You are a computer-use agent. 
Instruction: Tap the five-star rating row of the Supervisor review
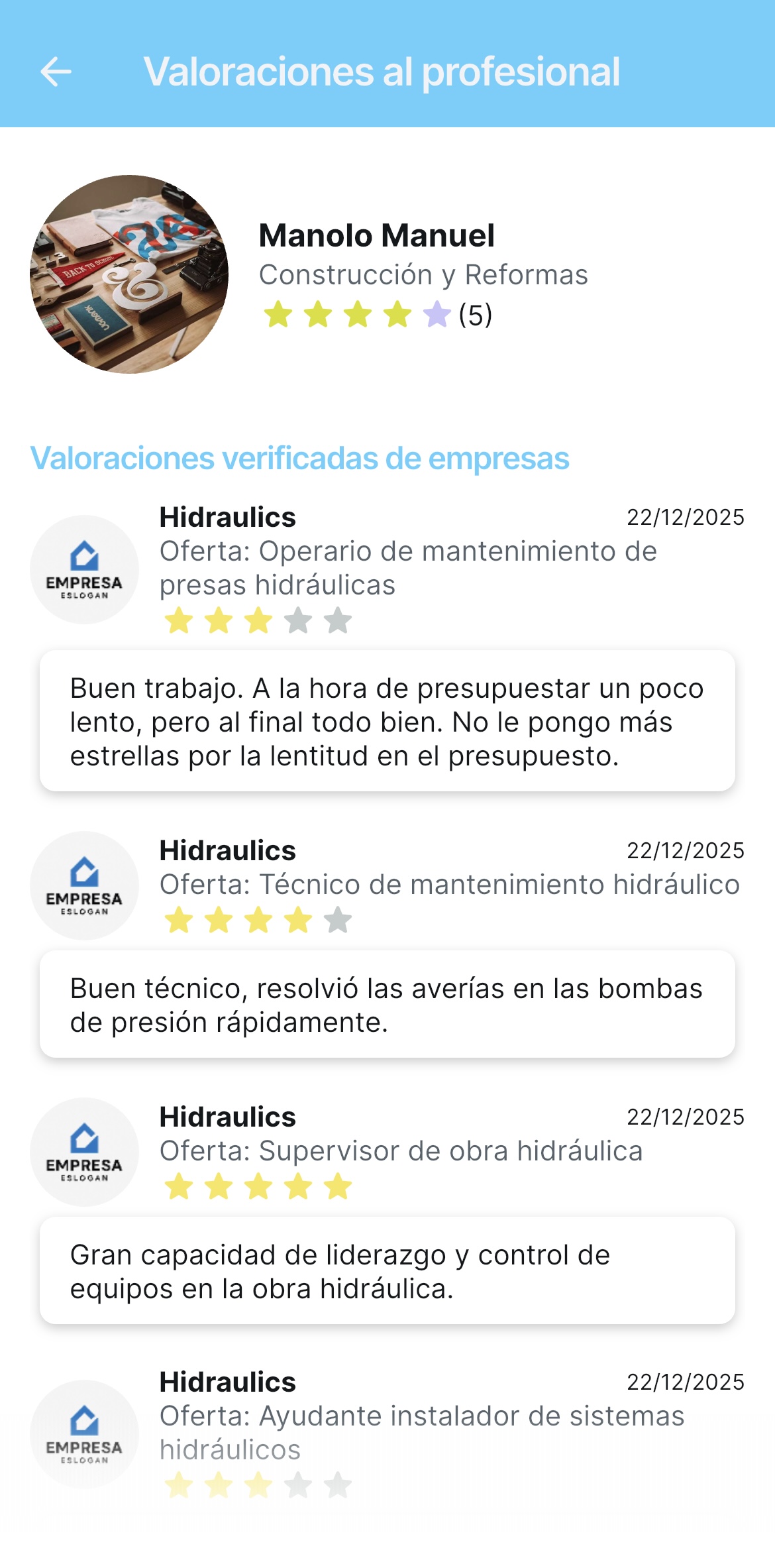pos(259,1187)
